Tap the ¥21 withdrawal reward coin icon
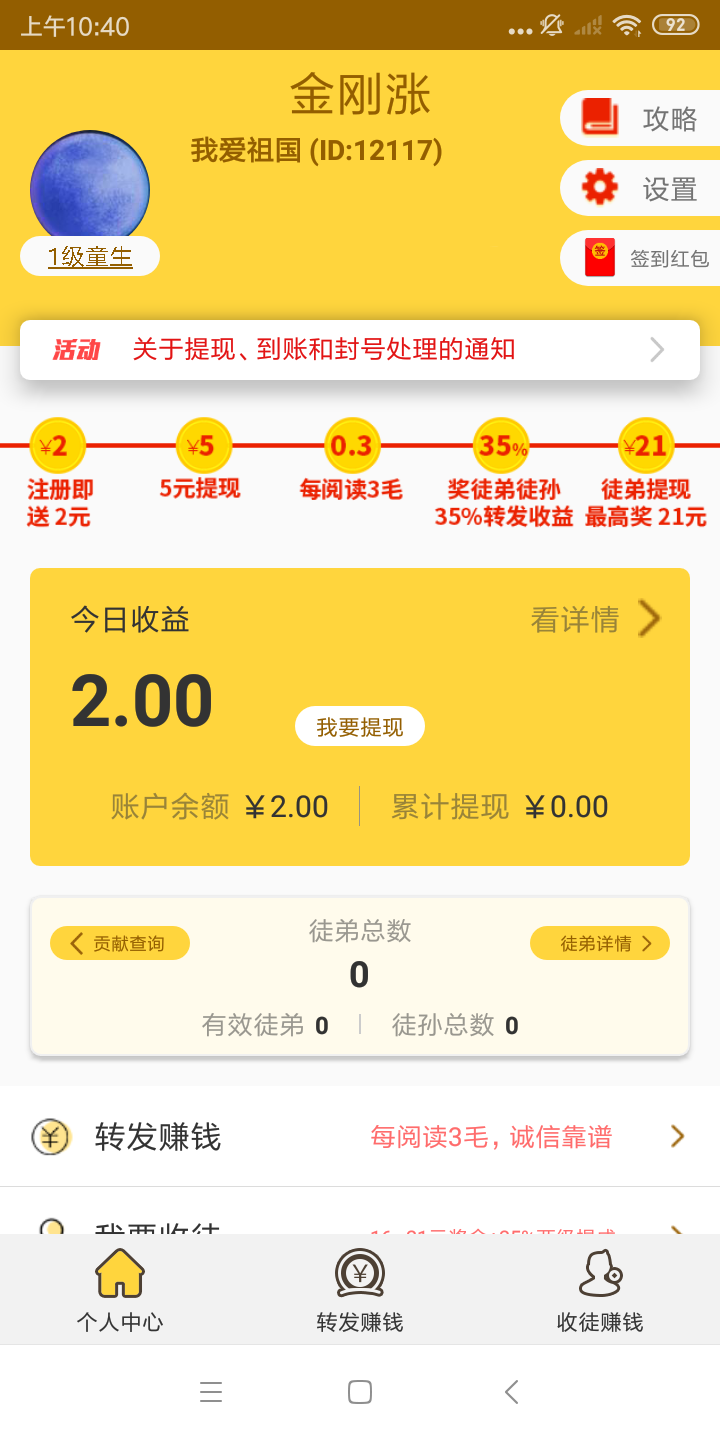 point(645,443)
